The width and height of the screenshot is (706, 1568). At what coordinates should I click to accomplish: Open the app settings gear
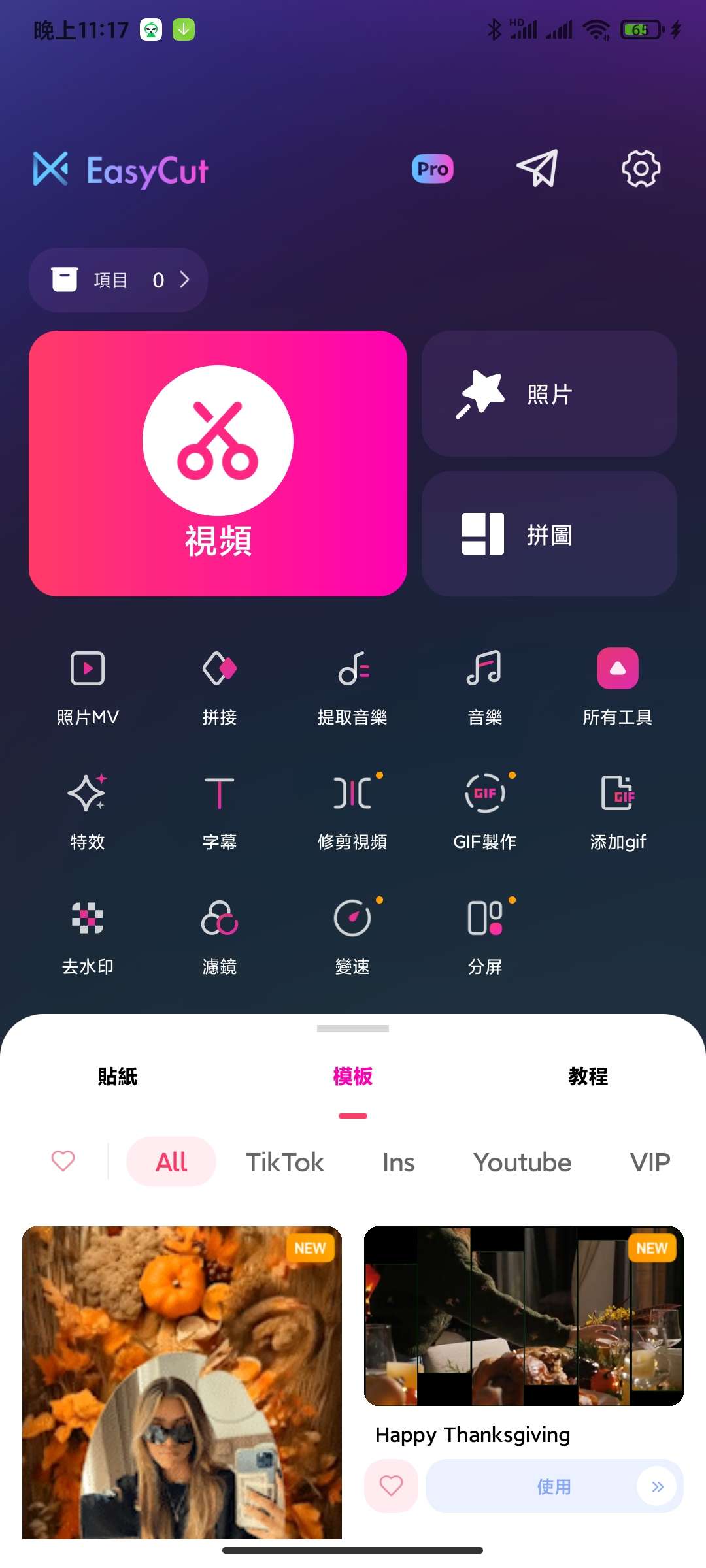(x=641, y=169)
